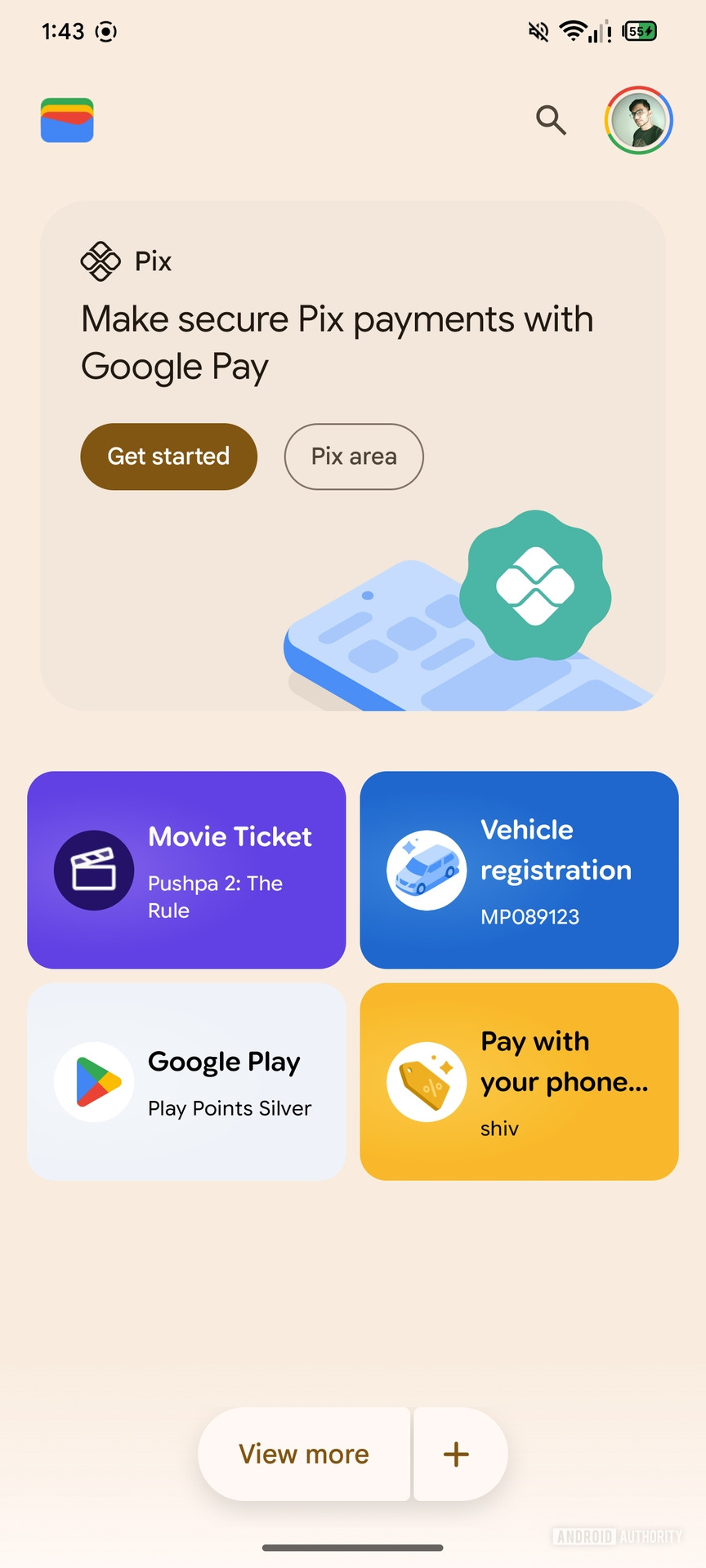Tap the green Pix badge illustration
The width and height of the screenshot is (706, 1568).
[x=535, y=586]
